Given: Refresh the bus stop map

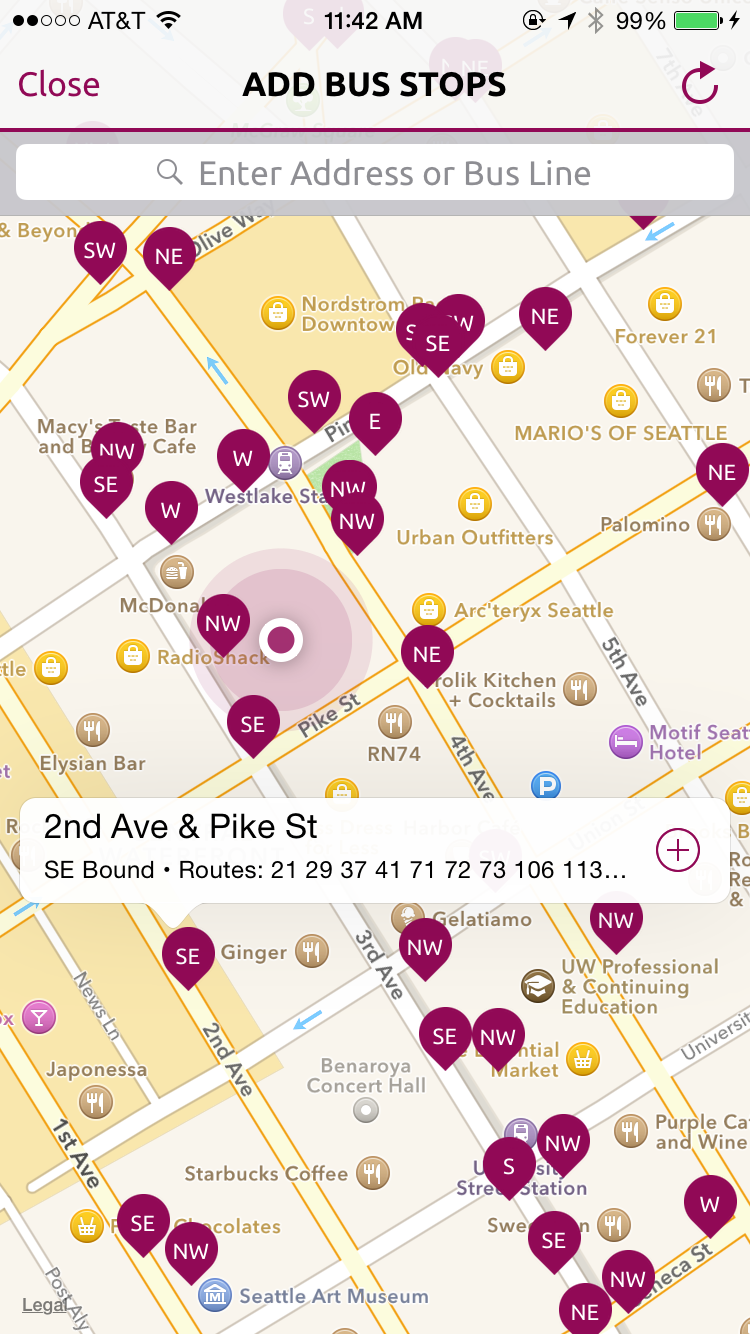Looking at the screenshot, I should pos(699,85).
